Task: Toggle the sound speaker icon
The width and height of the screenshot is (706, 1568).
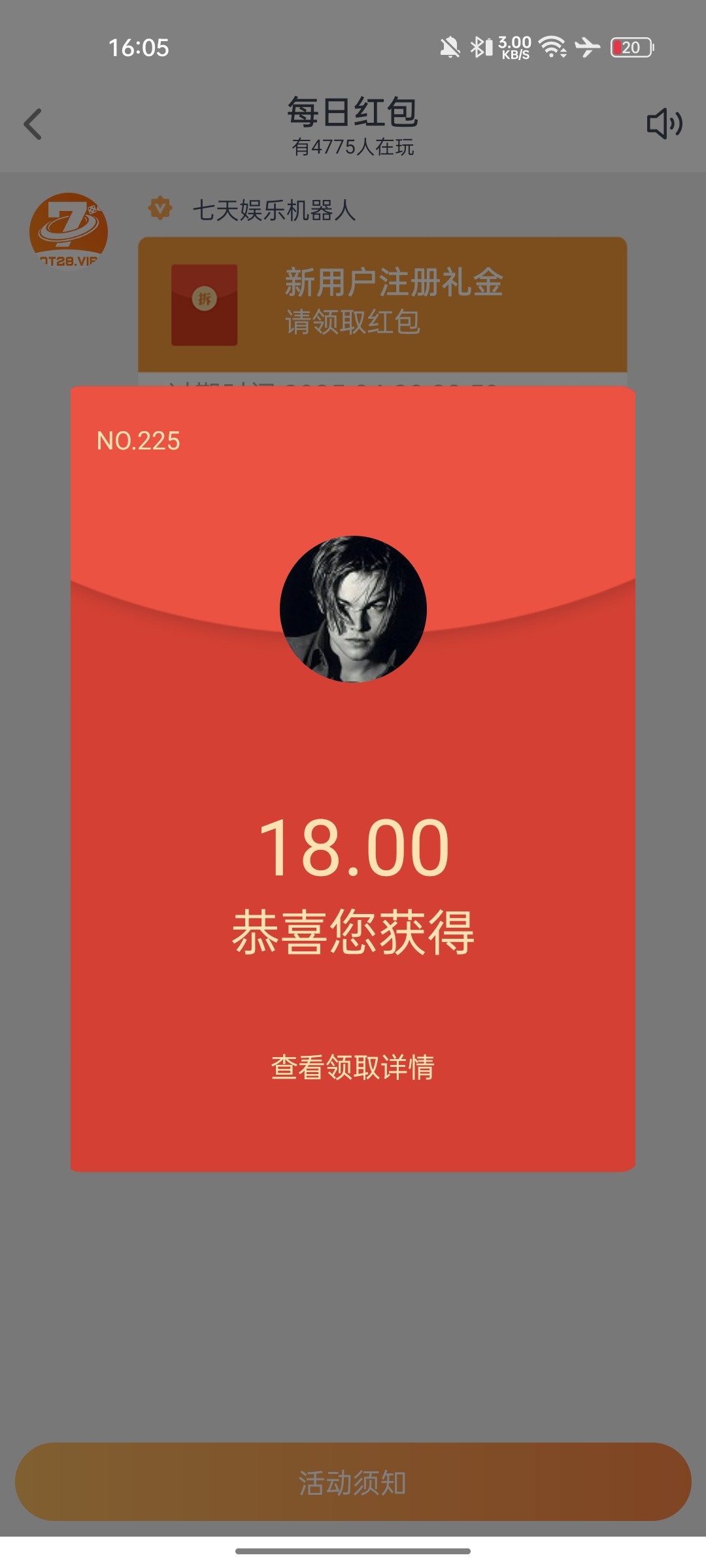Action: pos(664,123)
